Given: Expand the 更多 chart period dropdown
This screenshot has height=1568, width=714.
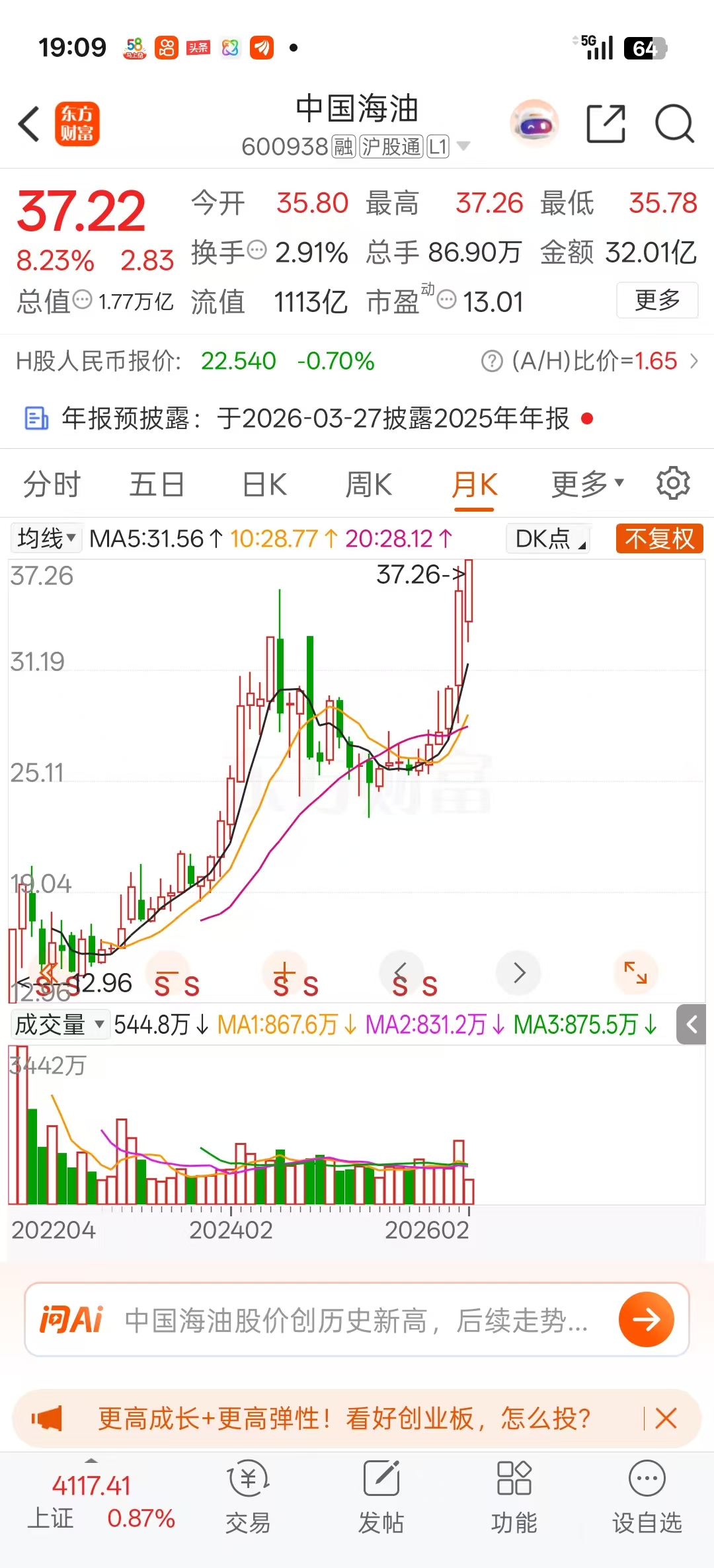Looking at the screenshot, I should click(587, 485).
